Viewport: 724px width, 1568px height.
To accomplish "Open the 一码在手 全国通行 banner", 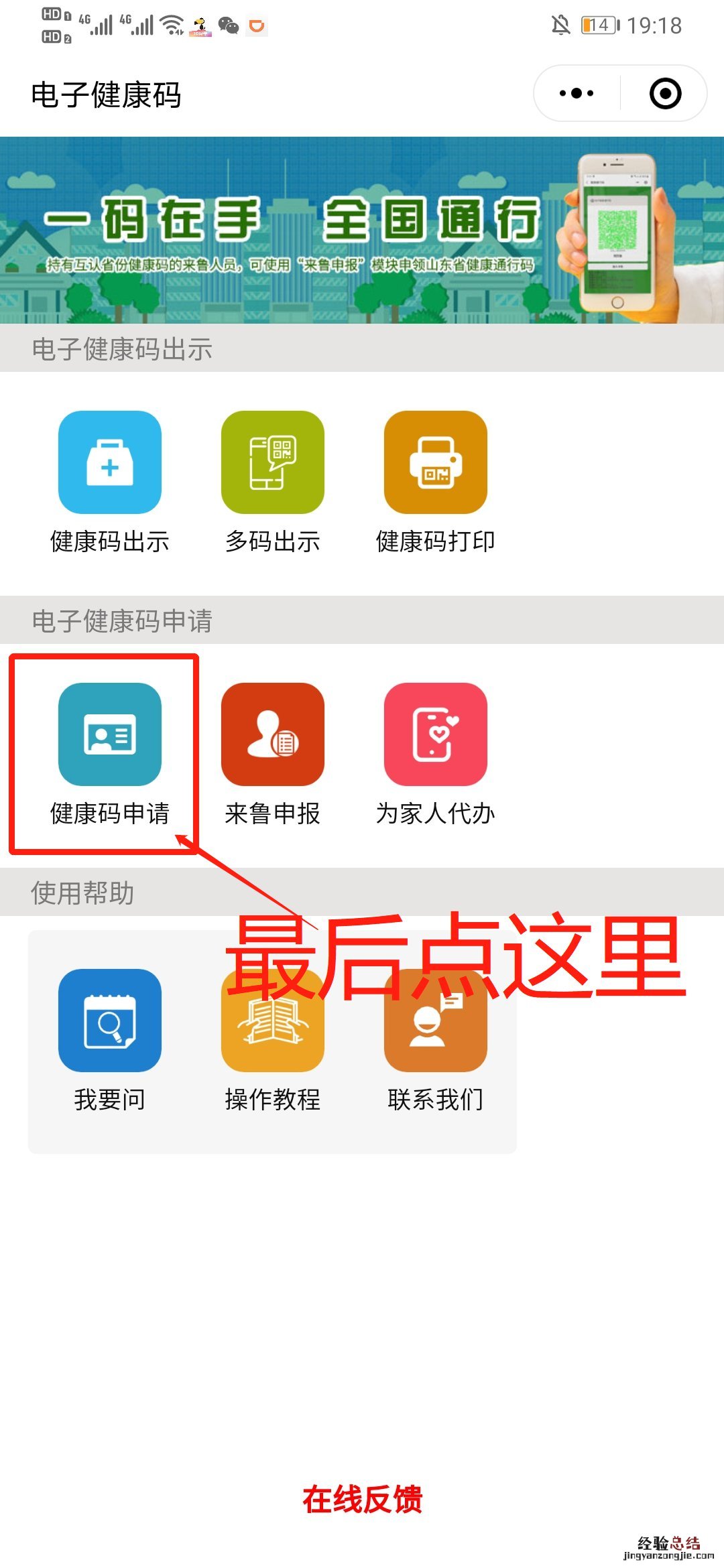I will click(362, 231).
